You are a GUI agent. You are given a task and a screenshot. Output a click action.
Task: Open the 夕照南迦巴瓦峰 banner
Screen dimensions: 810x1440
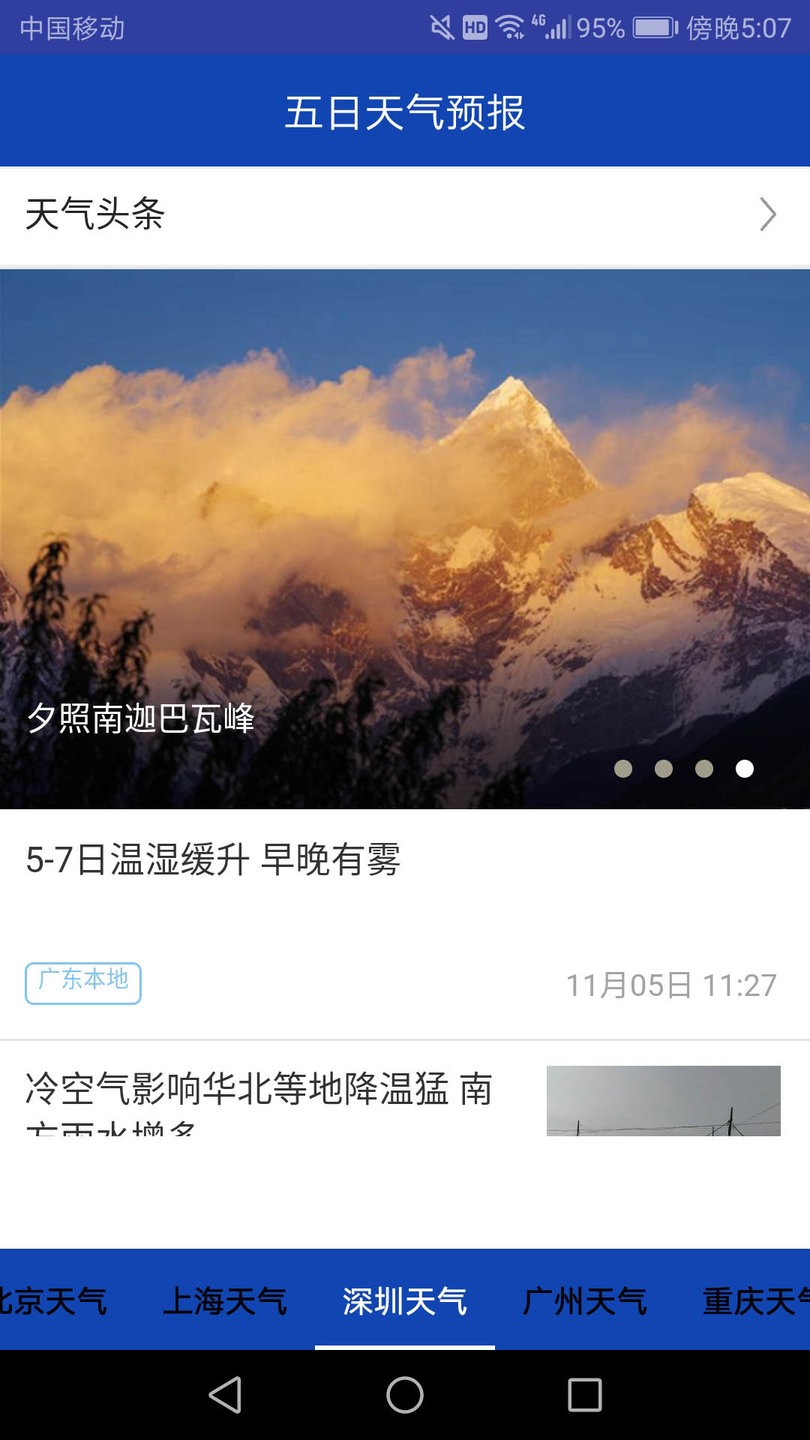(404, 538)
